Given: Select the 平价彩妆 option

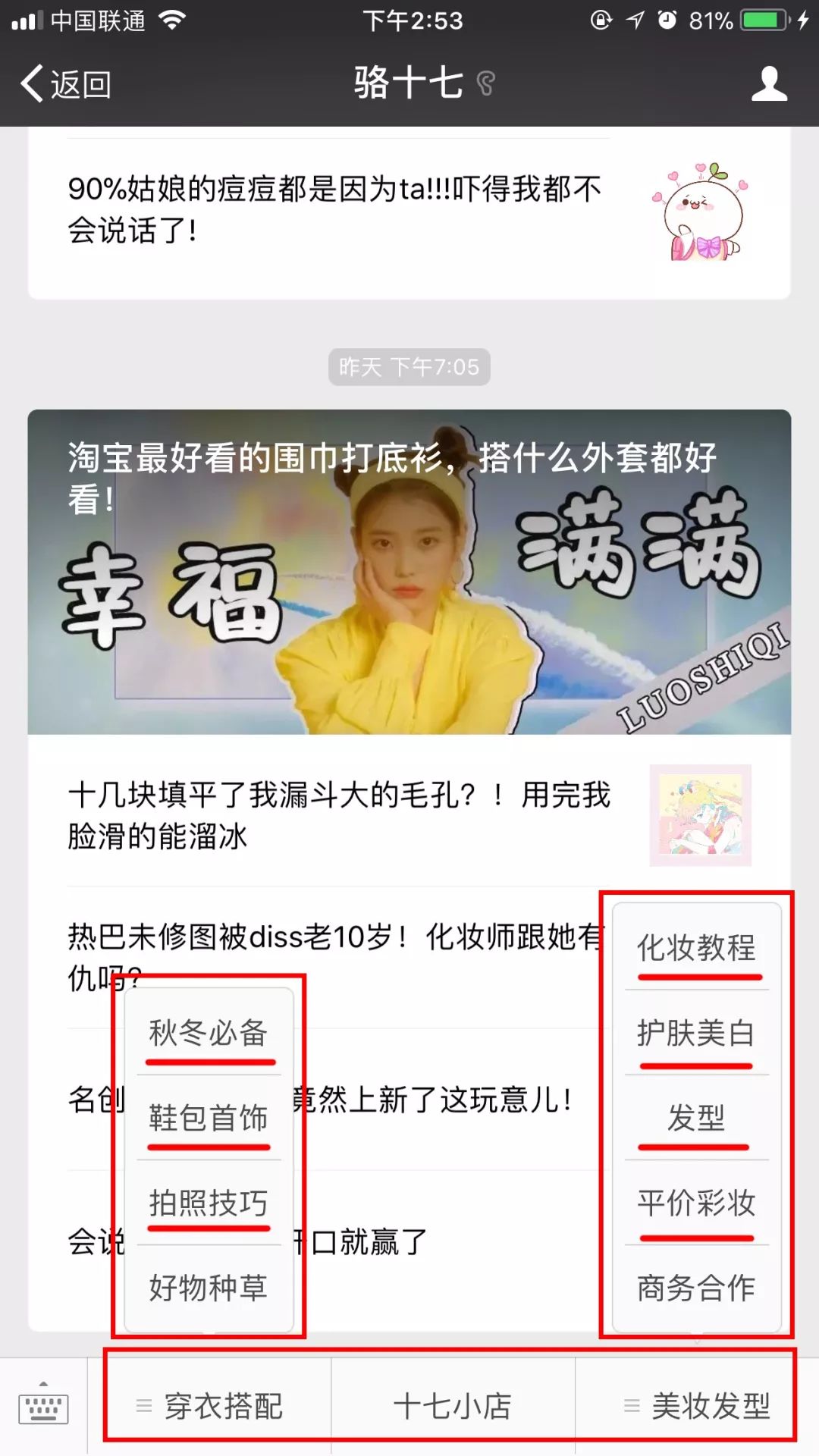Looking at the screenshot, I should [696, 1203].
